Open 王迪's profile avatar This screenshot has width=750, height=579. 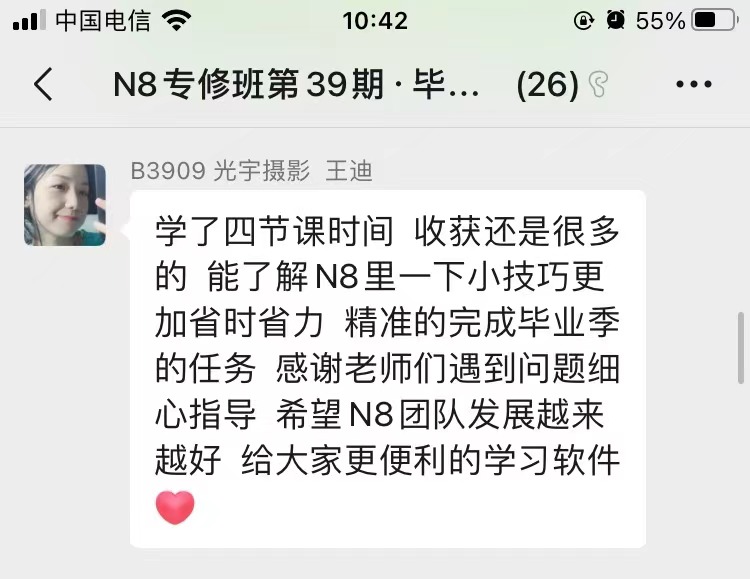point(65,205)
